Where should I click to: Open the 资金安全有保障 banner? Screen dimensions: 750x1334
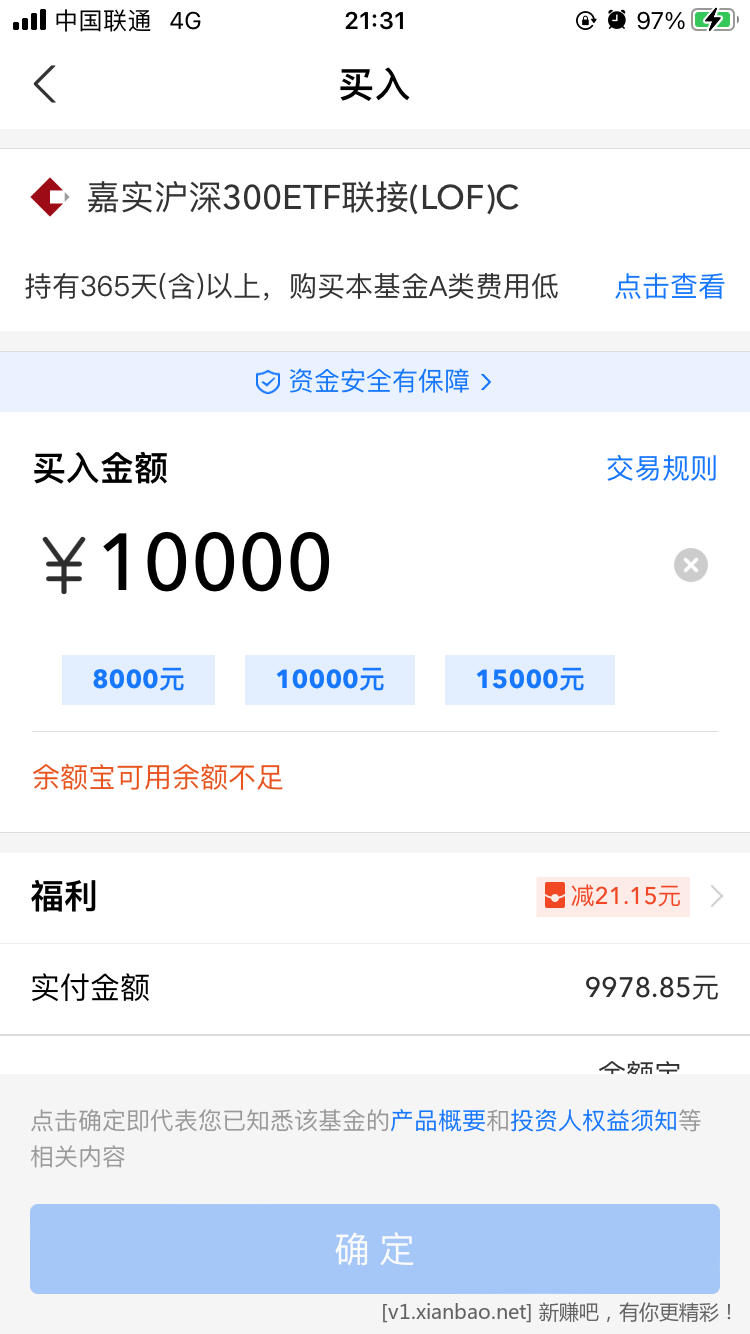[374, 382]
